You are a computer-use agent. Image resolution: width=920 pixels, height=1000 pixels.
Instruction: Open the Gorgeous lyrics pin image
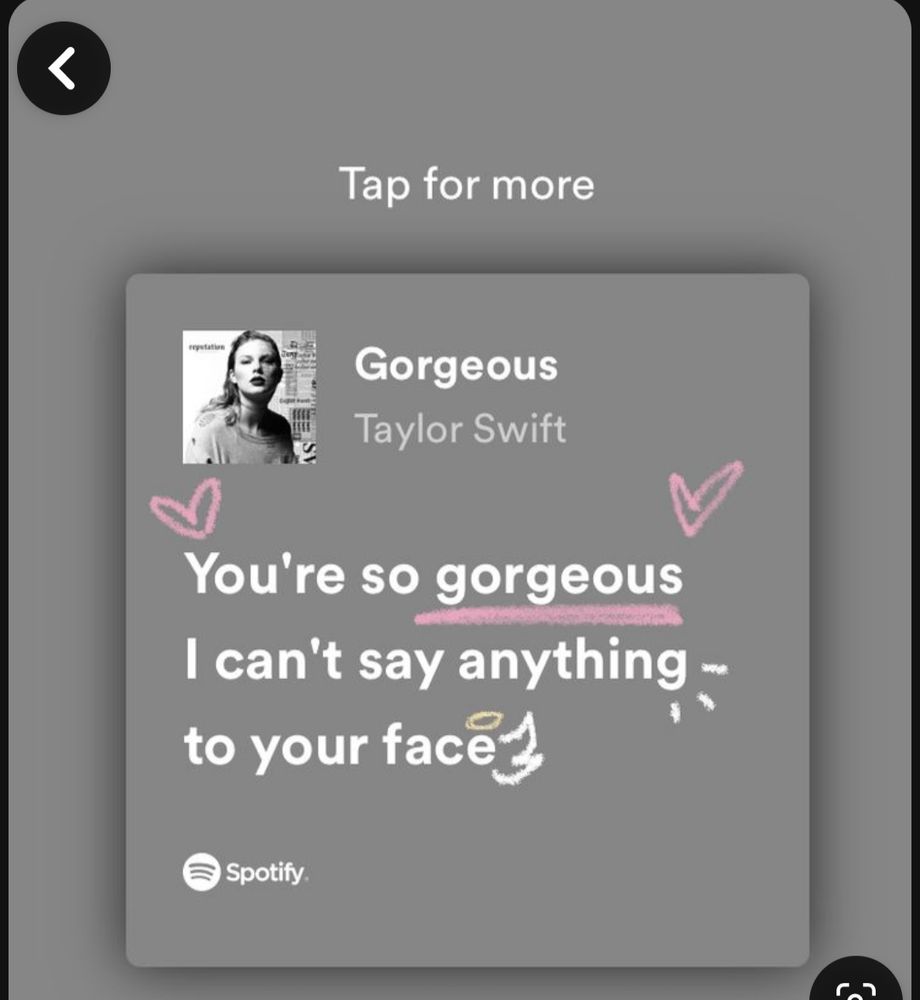(x=467, y=620)
